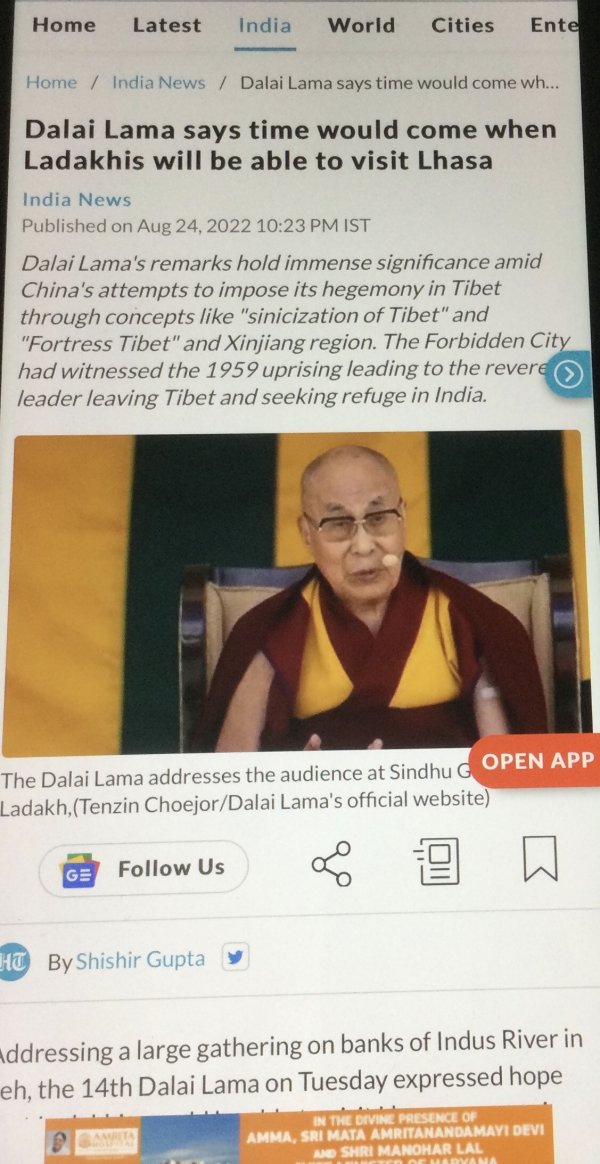The width and height of the screenshot is (600, 1164).
Task: Bookmark this article
Action: click(540, 860)
